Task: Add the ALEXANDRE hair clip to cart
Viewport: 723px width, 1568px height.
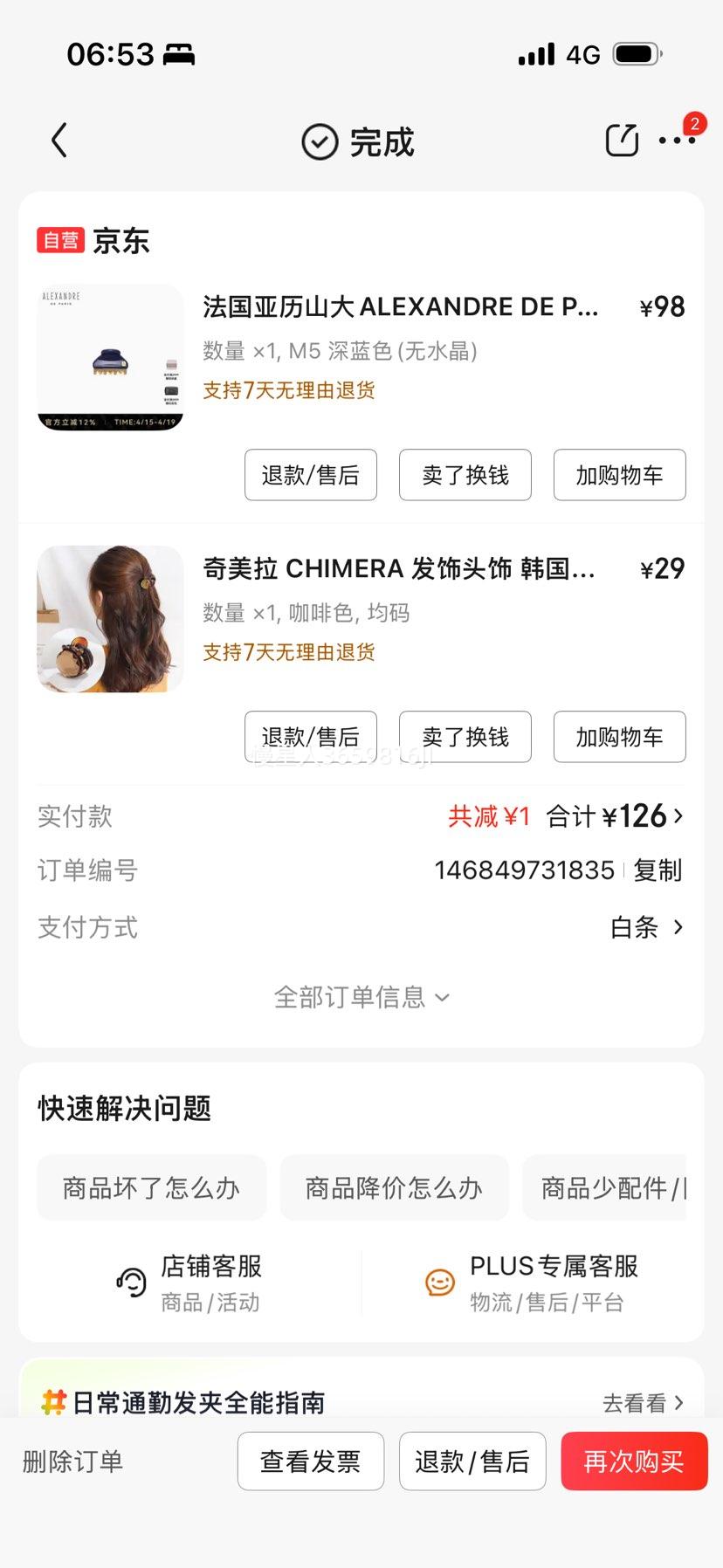Action: (619, 475)
